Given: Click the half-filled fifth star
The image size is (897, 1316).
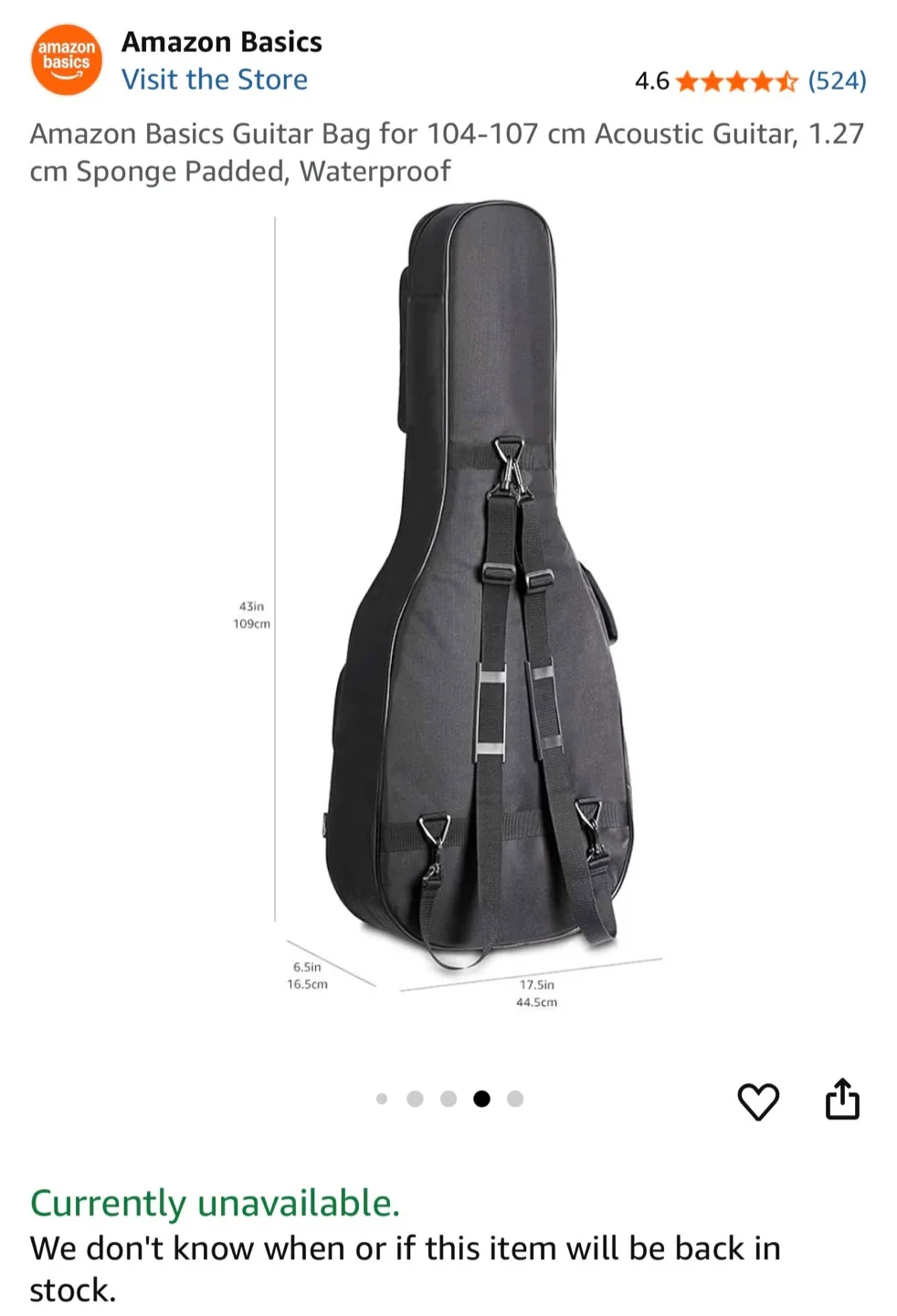Looking at the screenshot, I should (789, 81).
